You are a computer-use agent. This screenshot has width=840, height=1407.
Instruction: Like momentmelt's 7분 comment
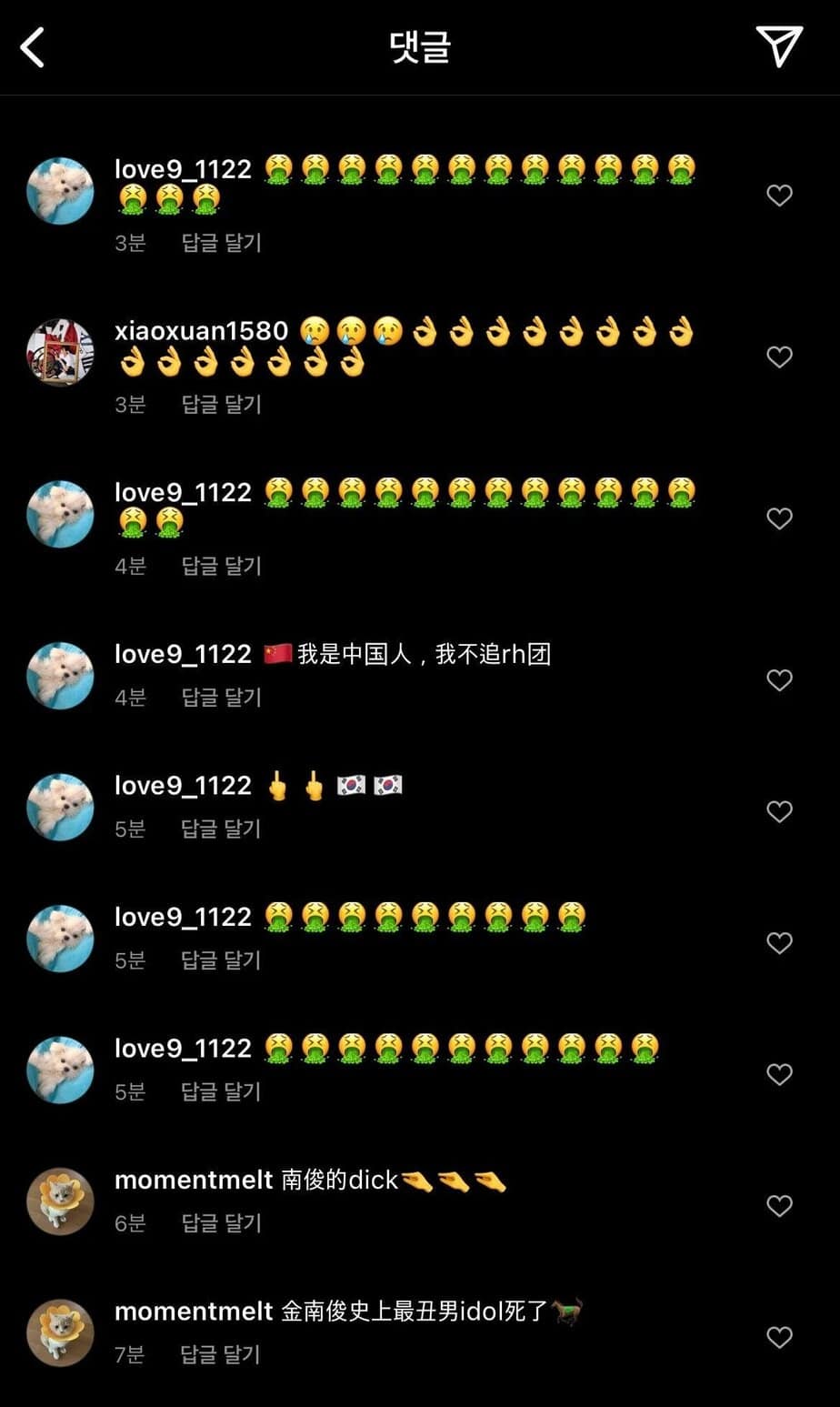pos(779,1337)
